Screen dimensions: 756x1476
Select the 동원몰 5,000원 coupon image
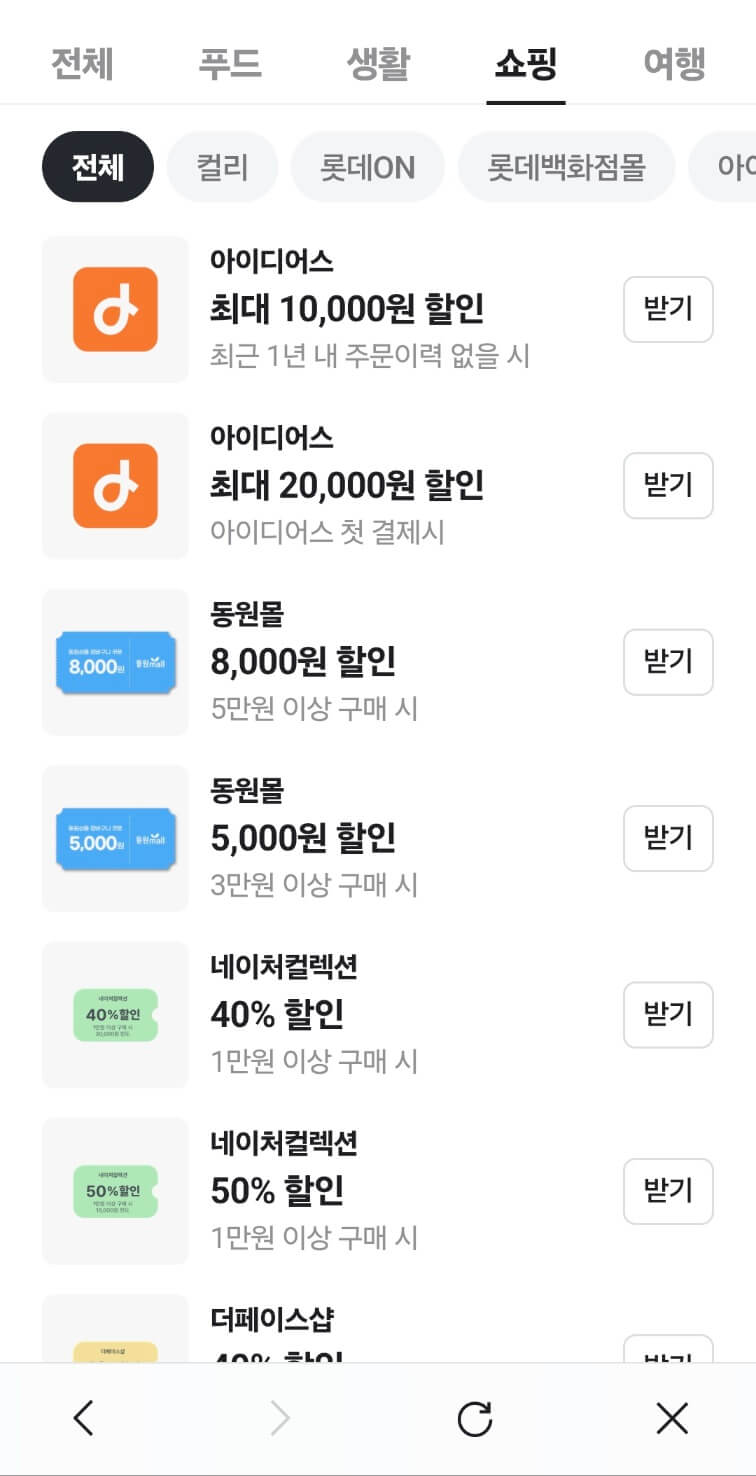[x=114, y=838]
